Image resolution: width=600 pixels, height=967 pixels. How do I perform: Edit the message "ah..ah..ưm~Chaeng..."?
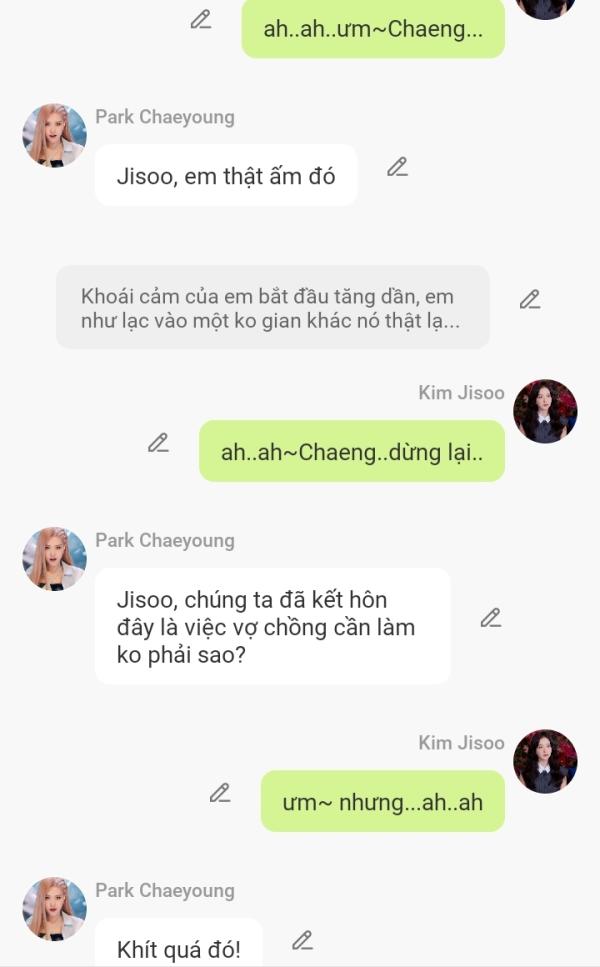(x=201, y=19)
